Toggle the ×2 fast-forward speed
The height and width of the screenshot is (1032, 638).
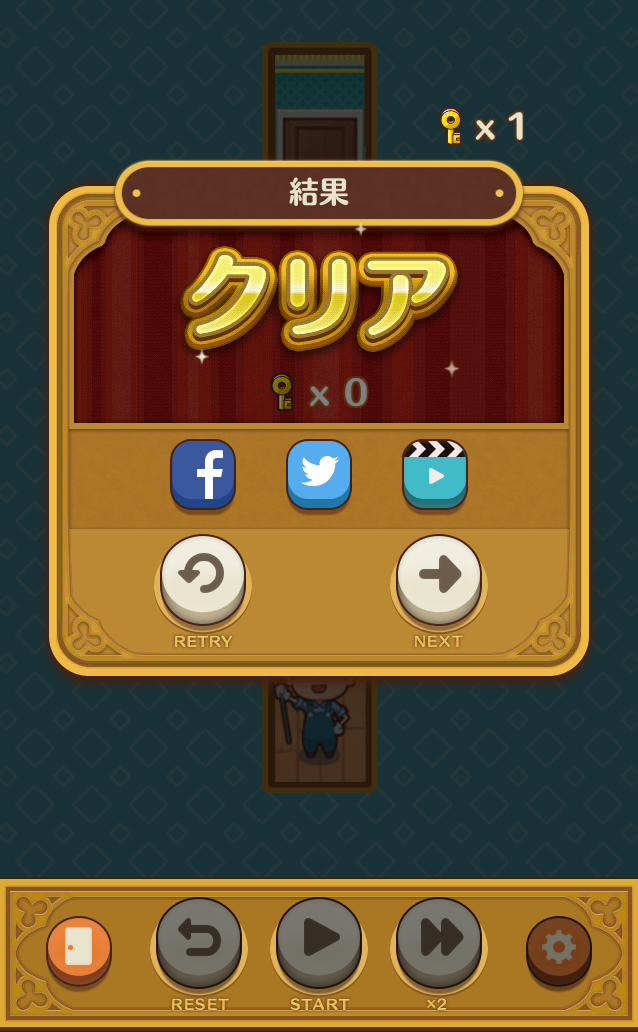click(x=439, y=941)
